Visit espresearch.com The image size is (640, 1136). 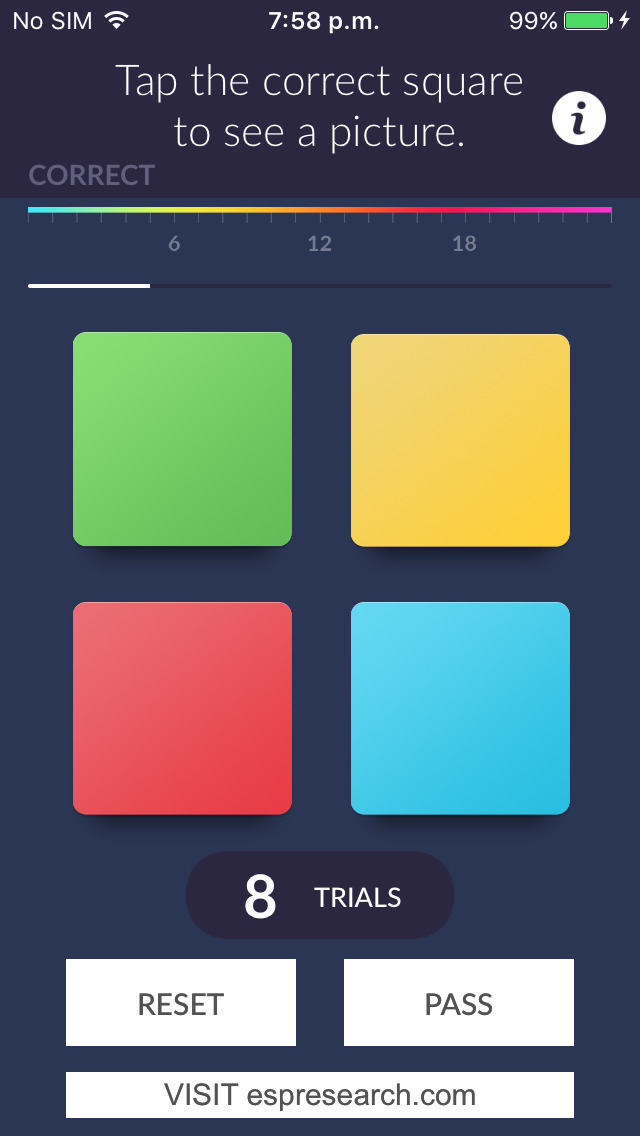[320, 1095]
